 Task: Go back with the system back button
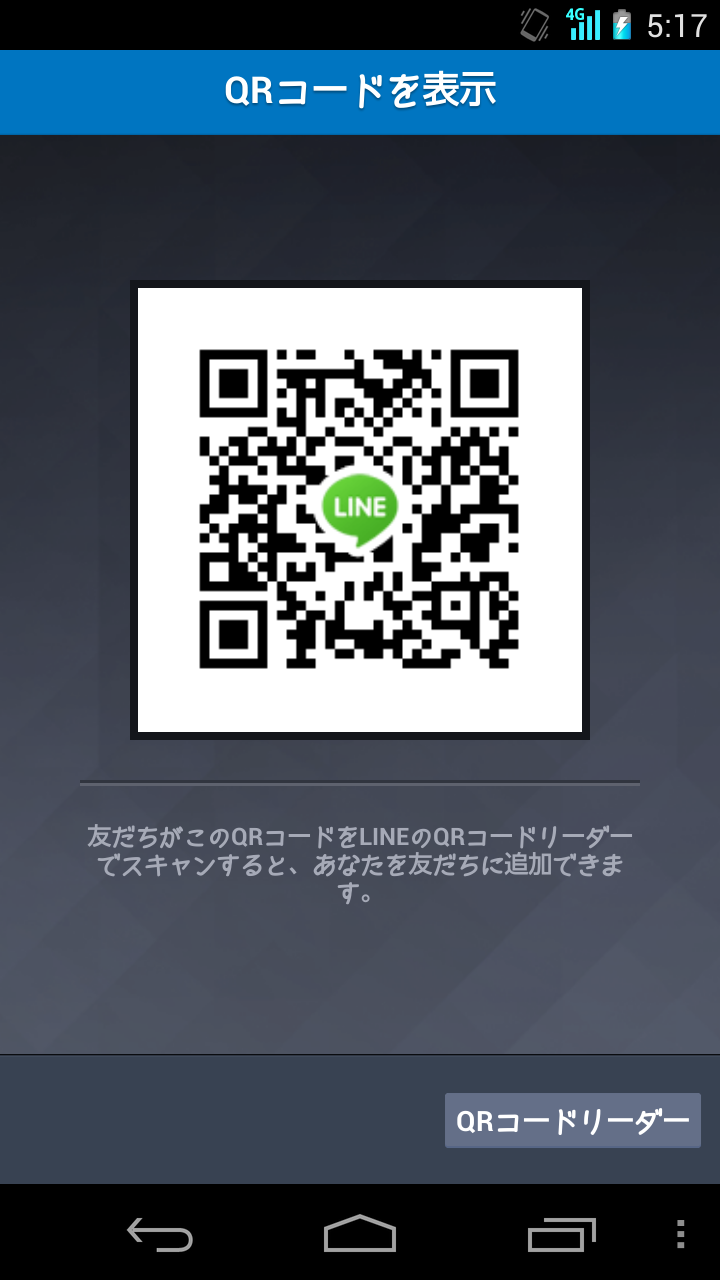160,1234
